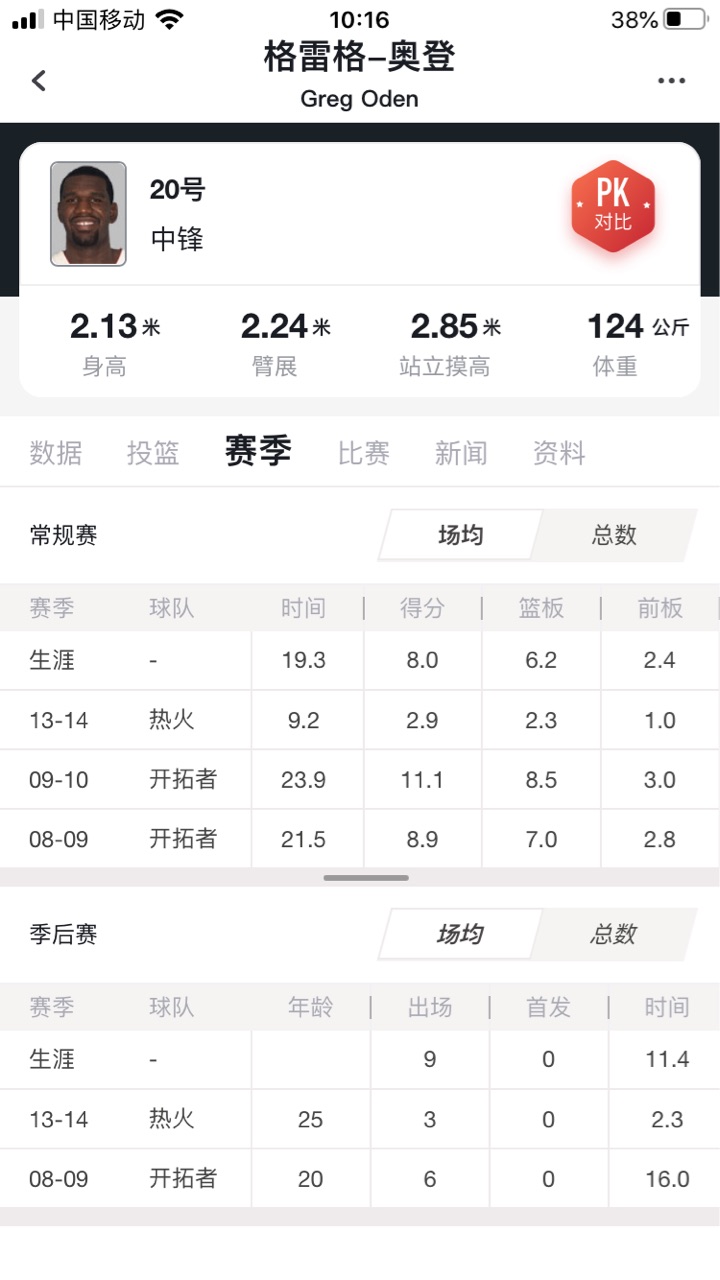Tap the red PK 对比 compare button

613,206
